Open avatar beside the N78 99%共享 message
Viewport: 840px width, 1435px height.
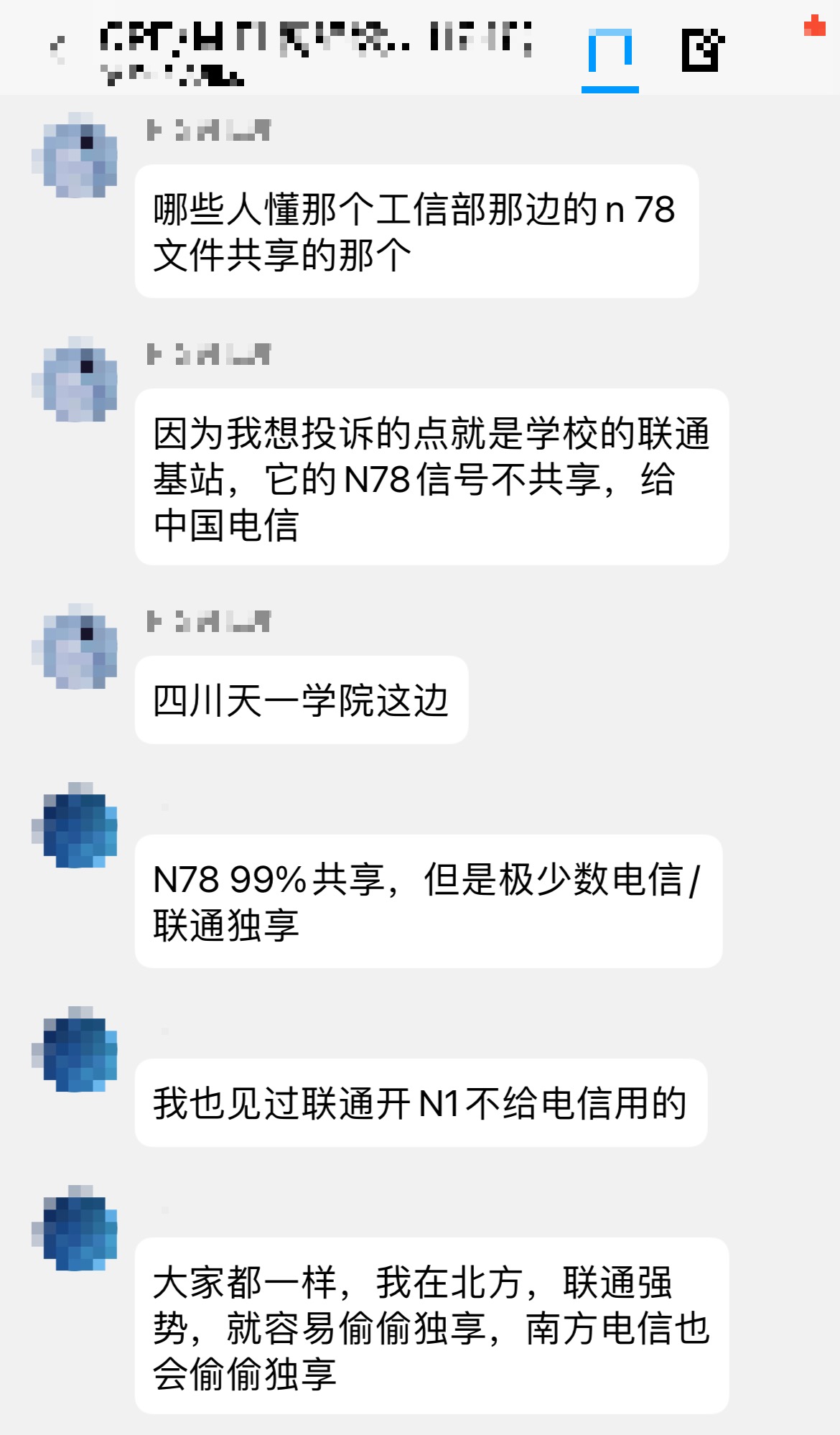pos(75,826)
